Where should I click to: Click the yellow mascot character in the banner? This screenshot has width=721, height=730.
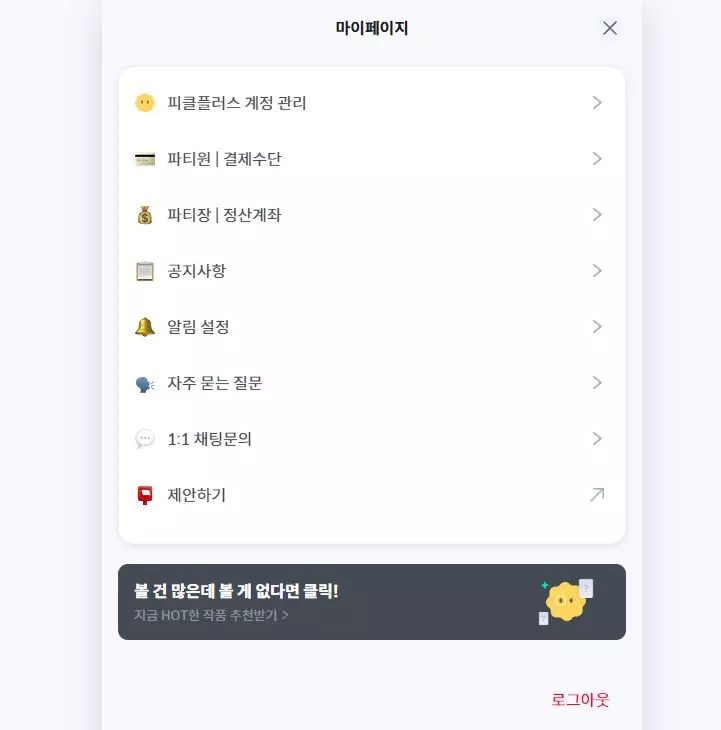(567, 600)
